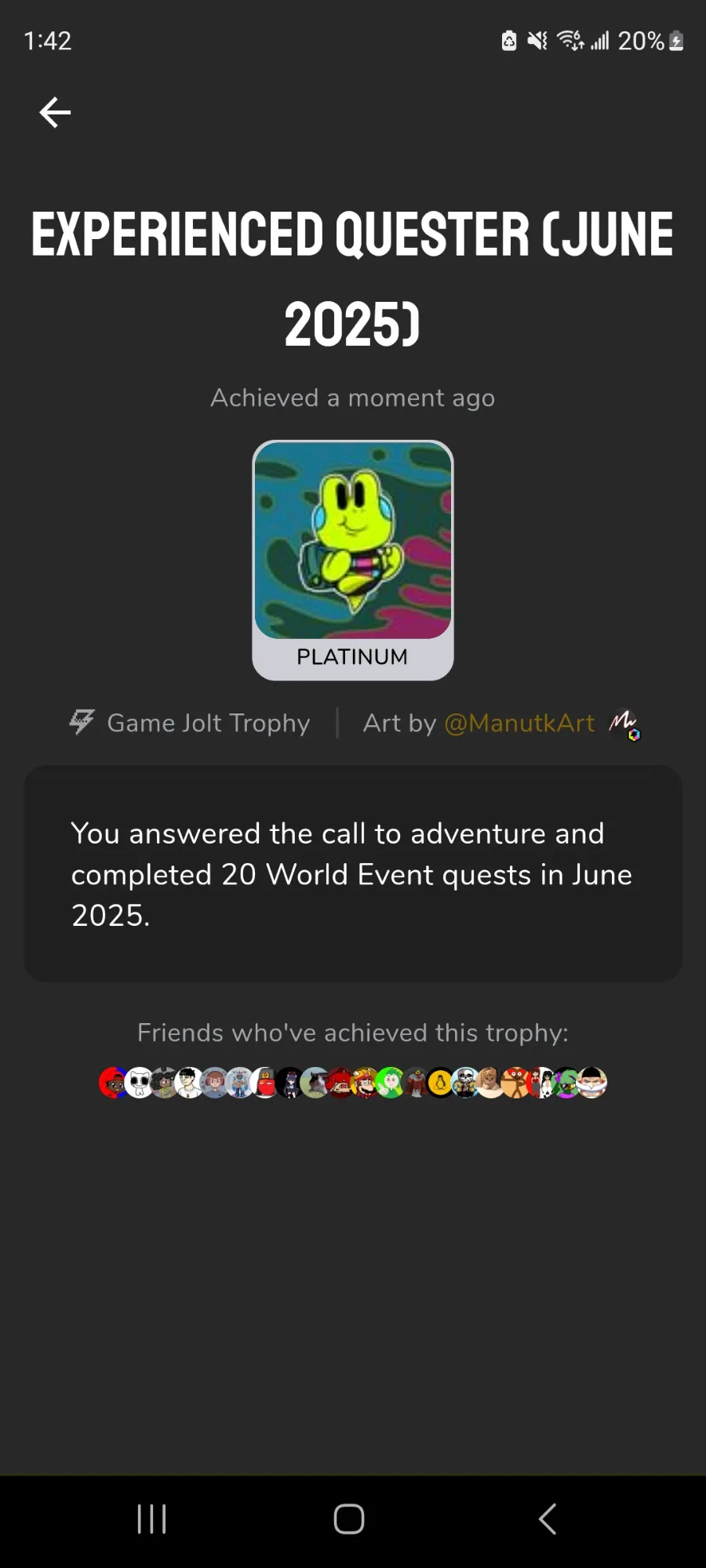This screenshot has height=1568, width=706.
Task: Open the @ManutkArt artist profile link
Action: point(519,723)
